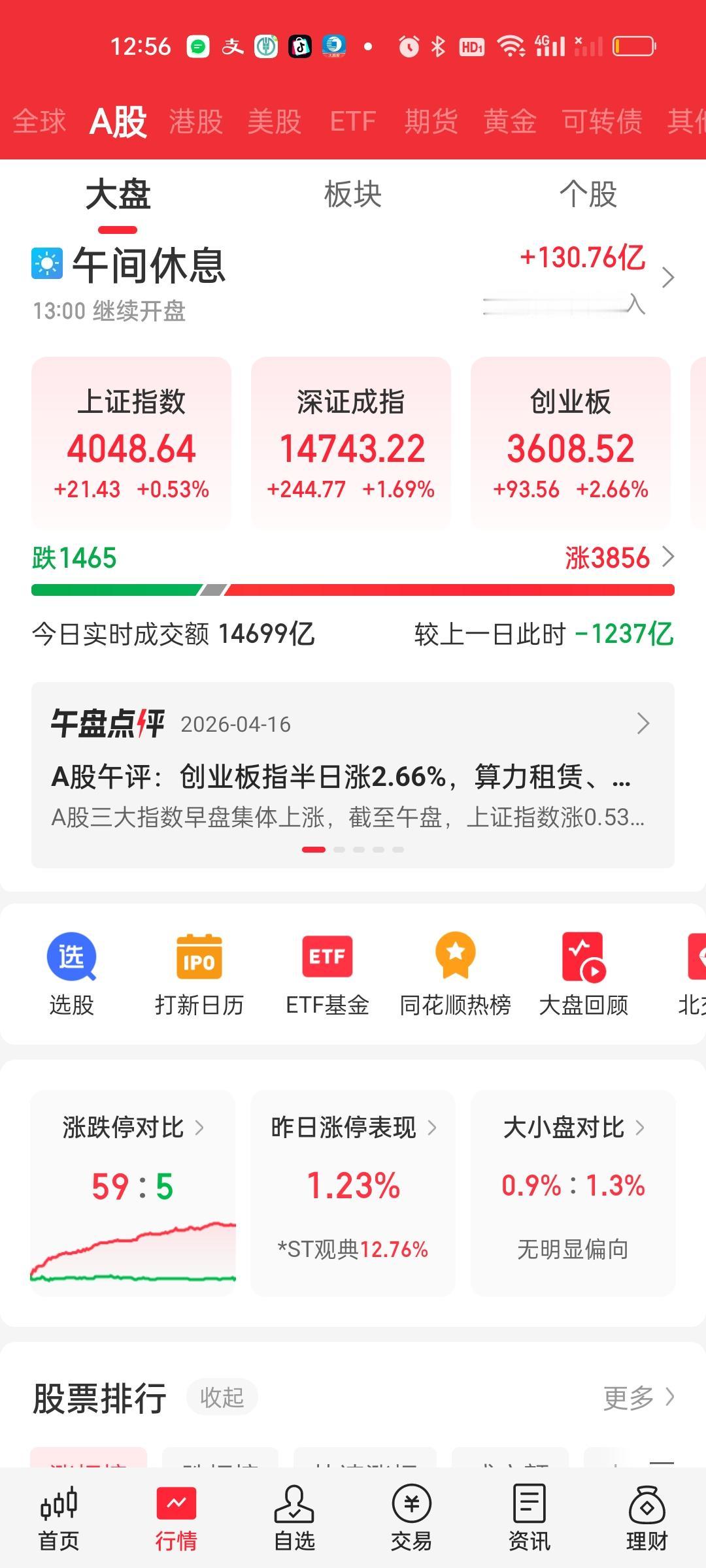
Task: Open 更多 for full stock rankings
Action: tap(637, 1397)
